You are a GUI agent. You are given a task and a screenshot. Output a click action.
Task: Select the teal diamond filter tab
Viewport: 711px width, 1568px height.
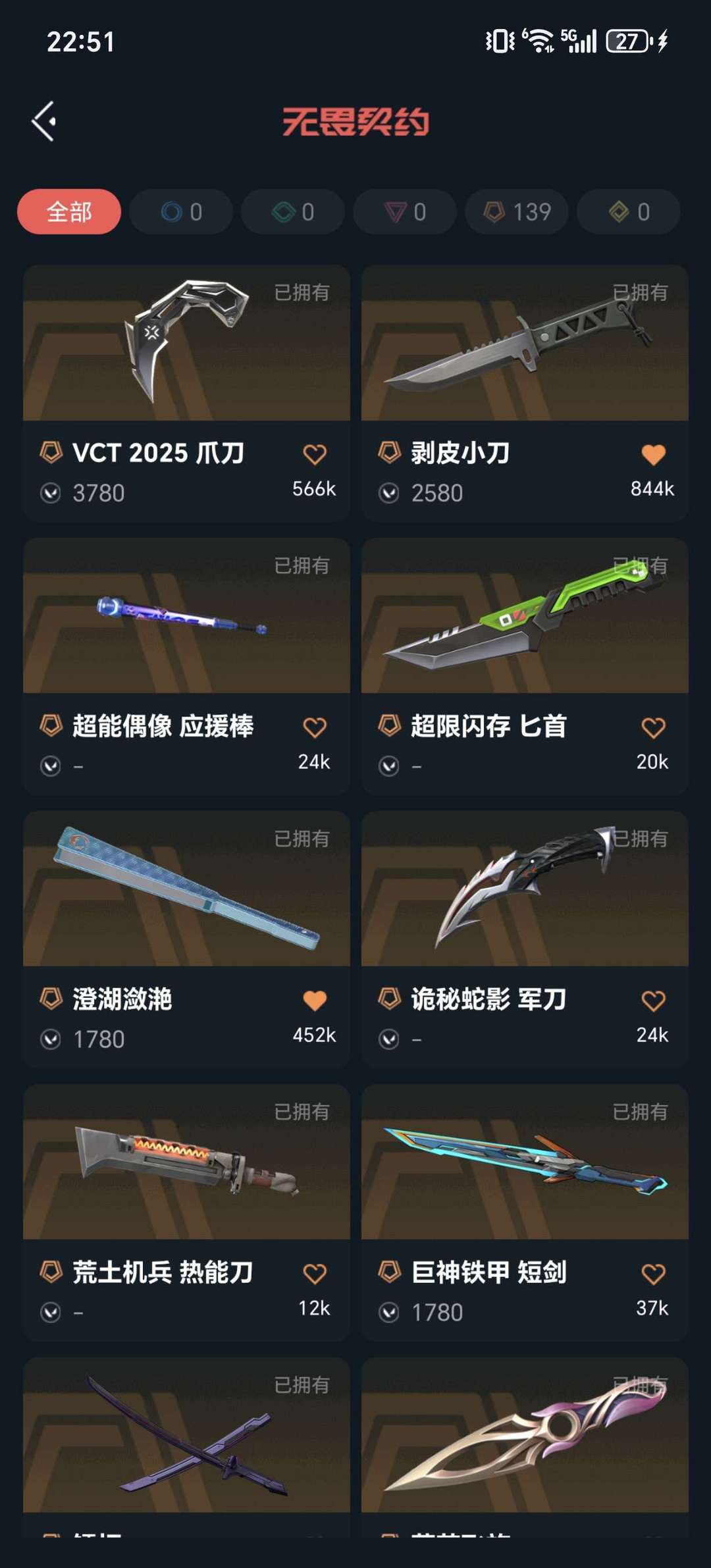(292, 211)
